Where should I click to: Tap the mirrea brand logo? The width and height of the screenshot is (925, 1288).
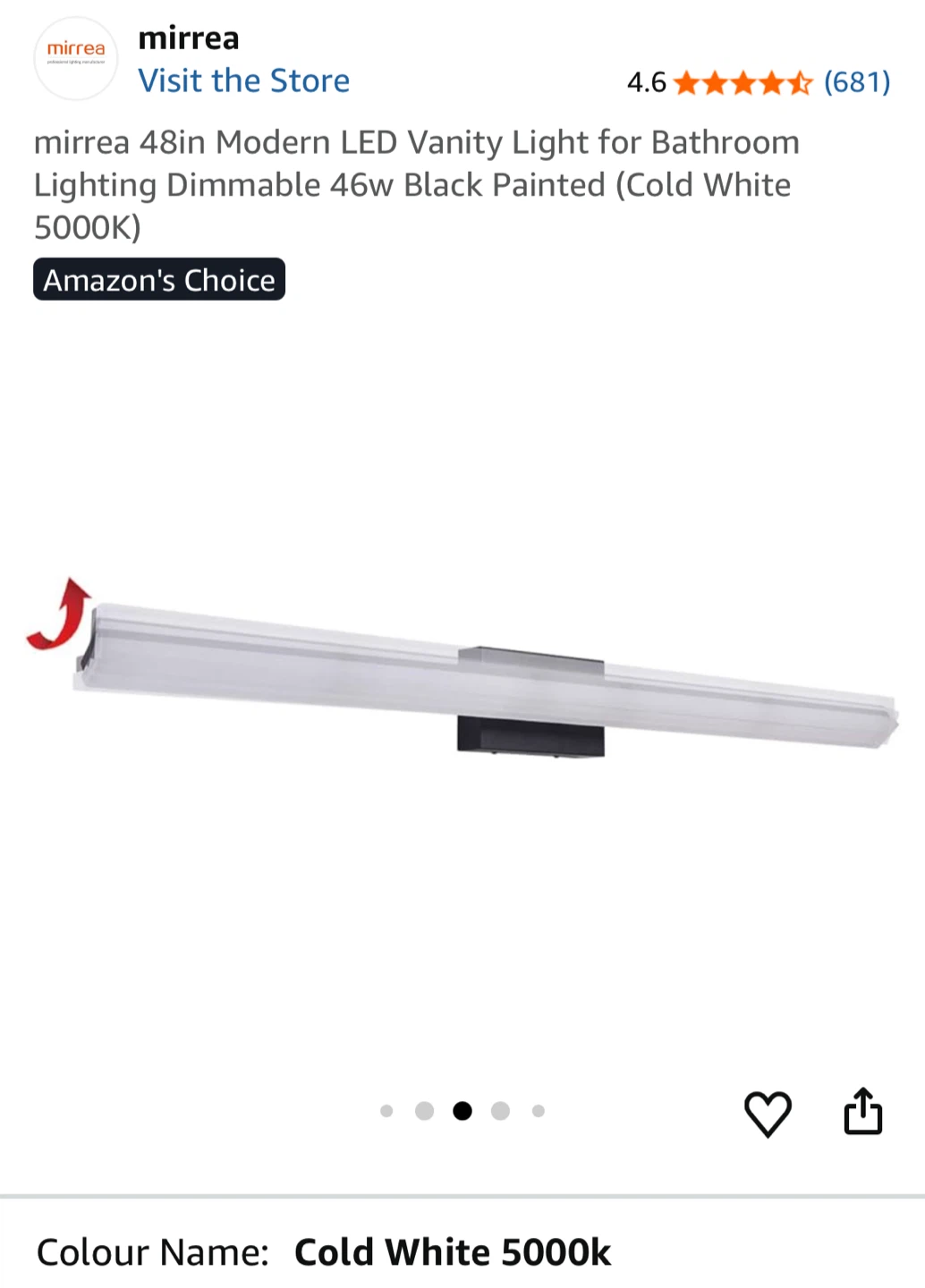(76, 58)
